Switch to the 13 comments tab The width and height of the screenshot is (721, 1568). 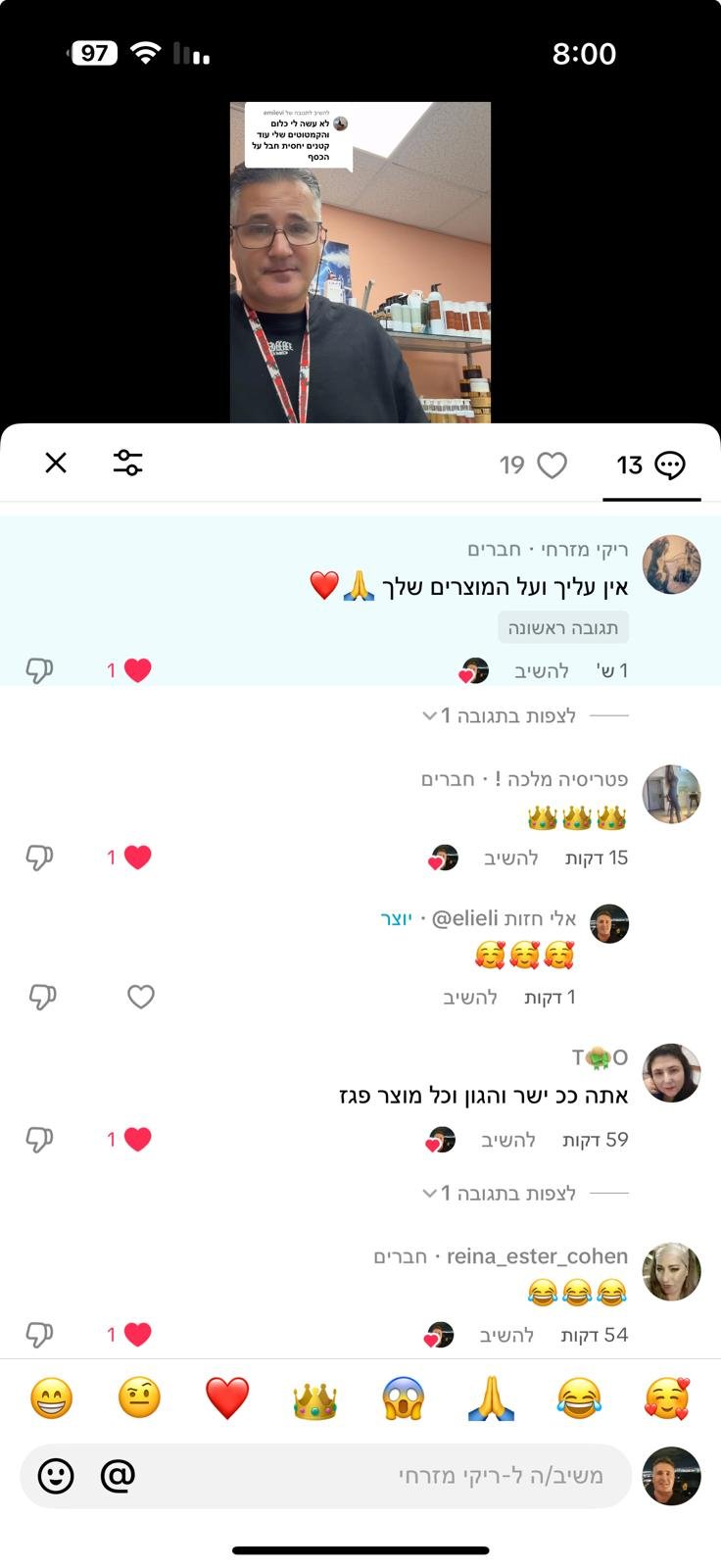[x=650, y=465]
